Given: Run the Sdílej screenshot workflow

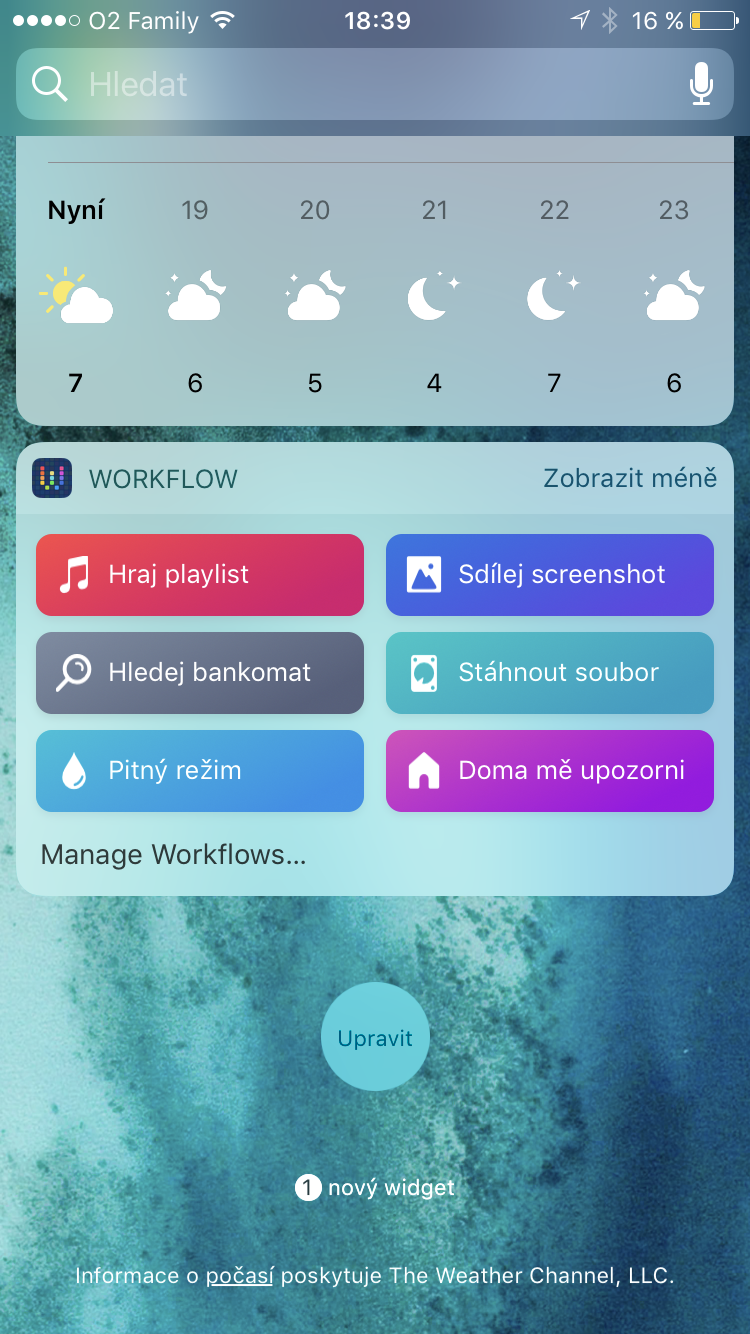Looking at the screenshot, I should point(550,575).
